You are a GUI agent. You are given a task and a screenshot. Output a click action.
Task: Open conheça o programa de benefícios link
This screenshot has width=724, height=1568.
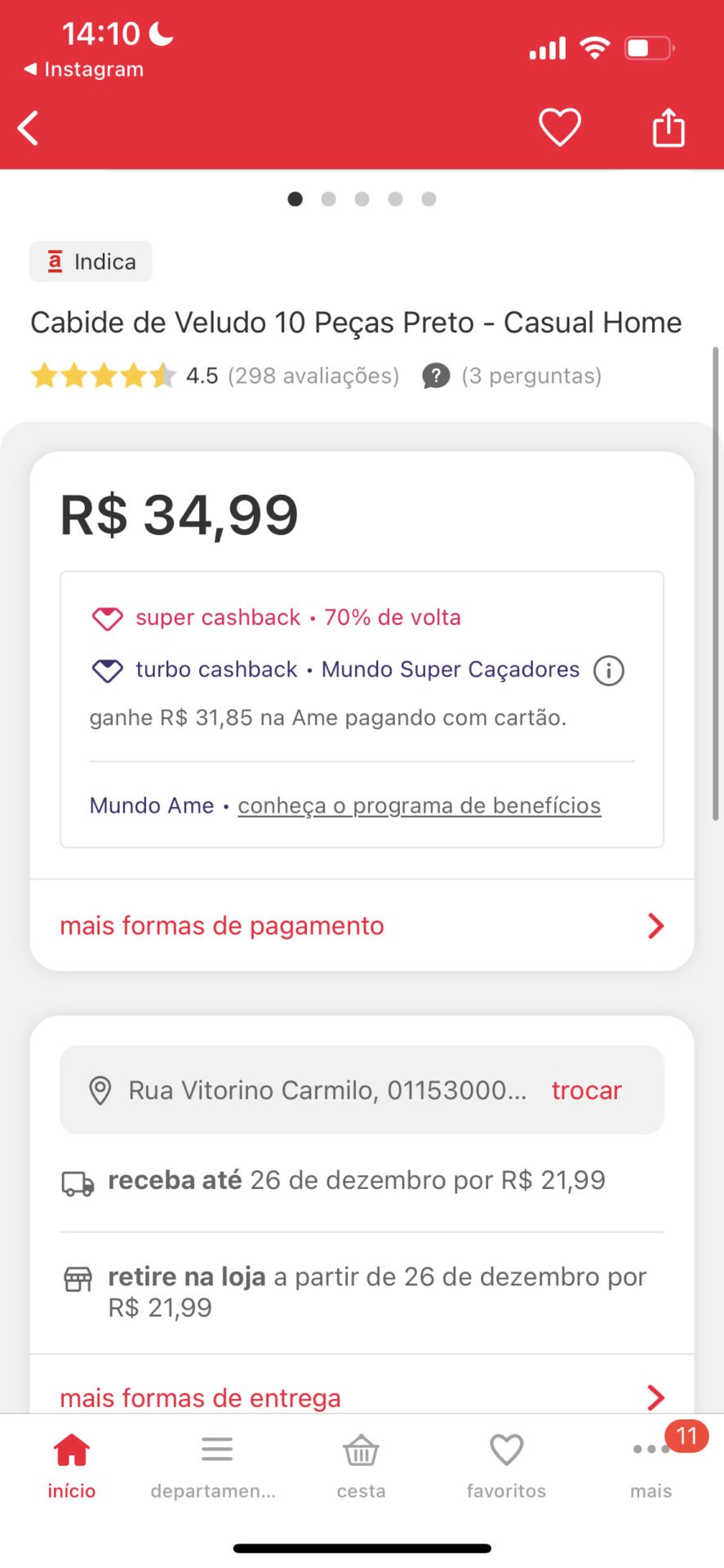[420, 806]
